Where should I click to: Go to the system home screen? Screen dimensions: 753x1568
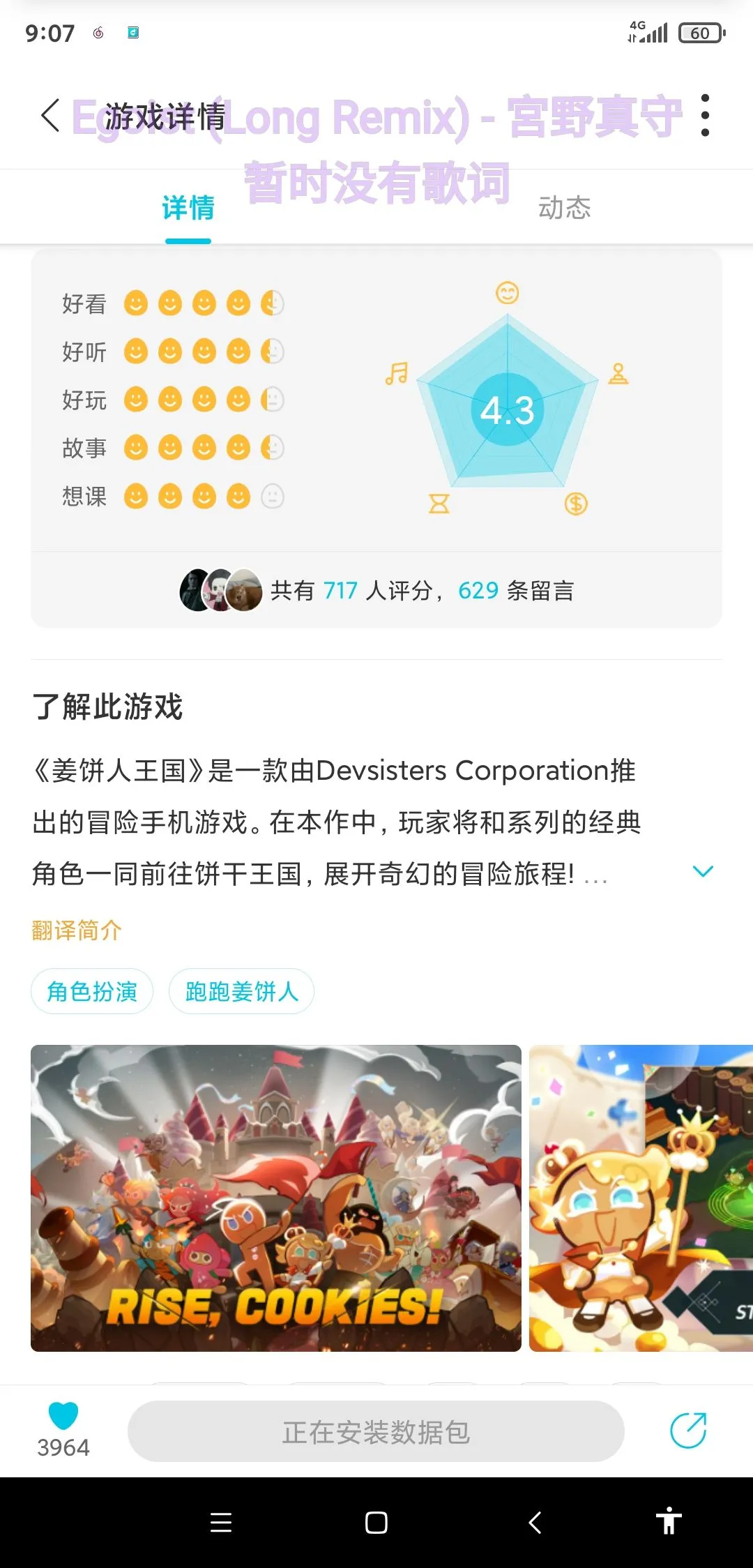[376, 1523]
